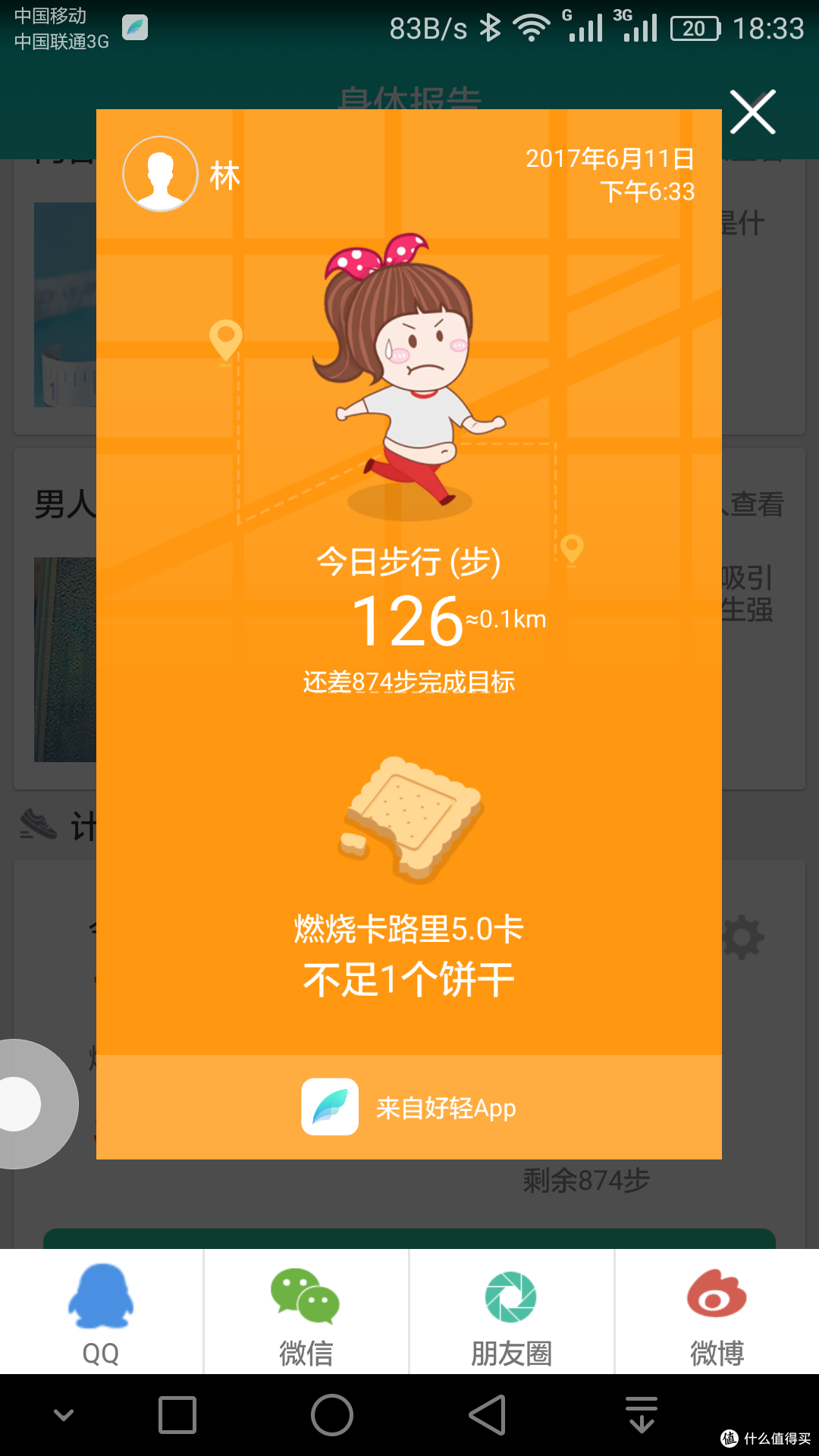Share to a WeChat (微信) chat

[x=306, y=1312]
